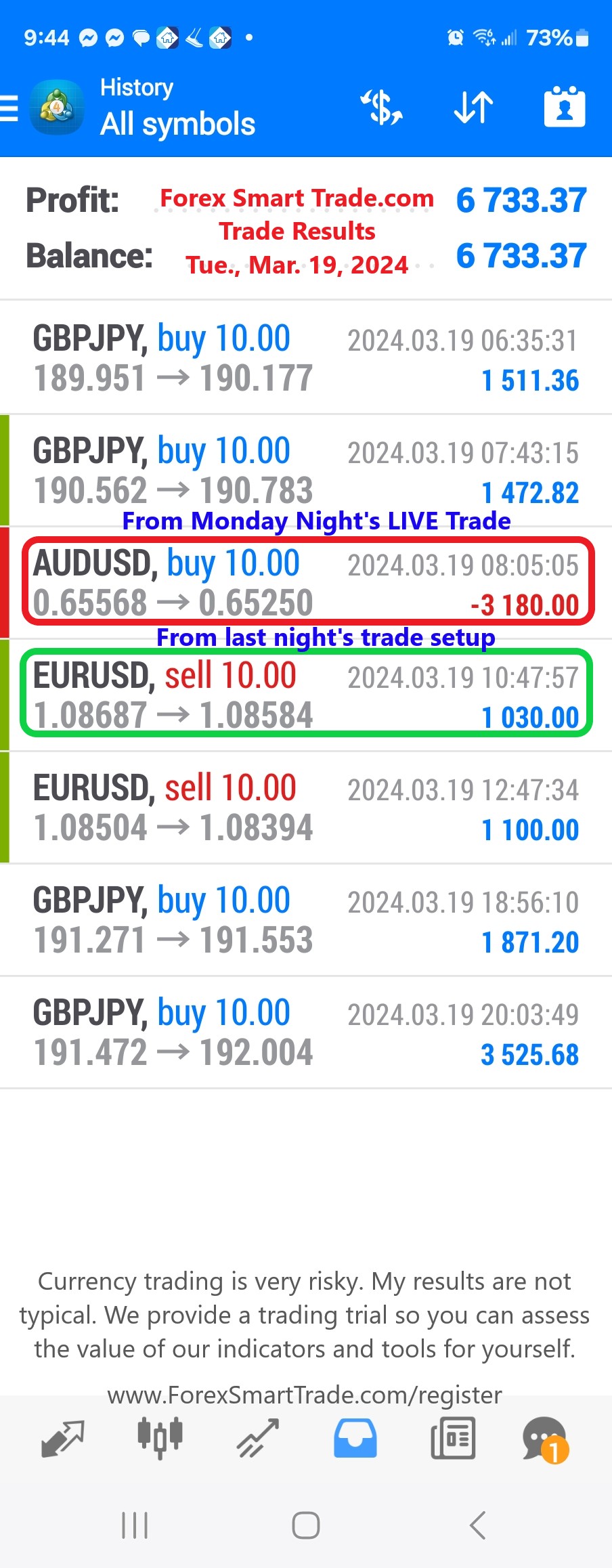612x1568 pixels.
Task: Choose a custom history date range
Action: coord(564,108)
